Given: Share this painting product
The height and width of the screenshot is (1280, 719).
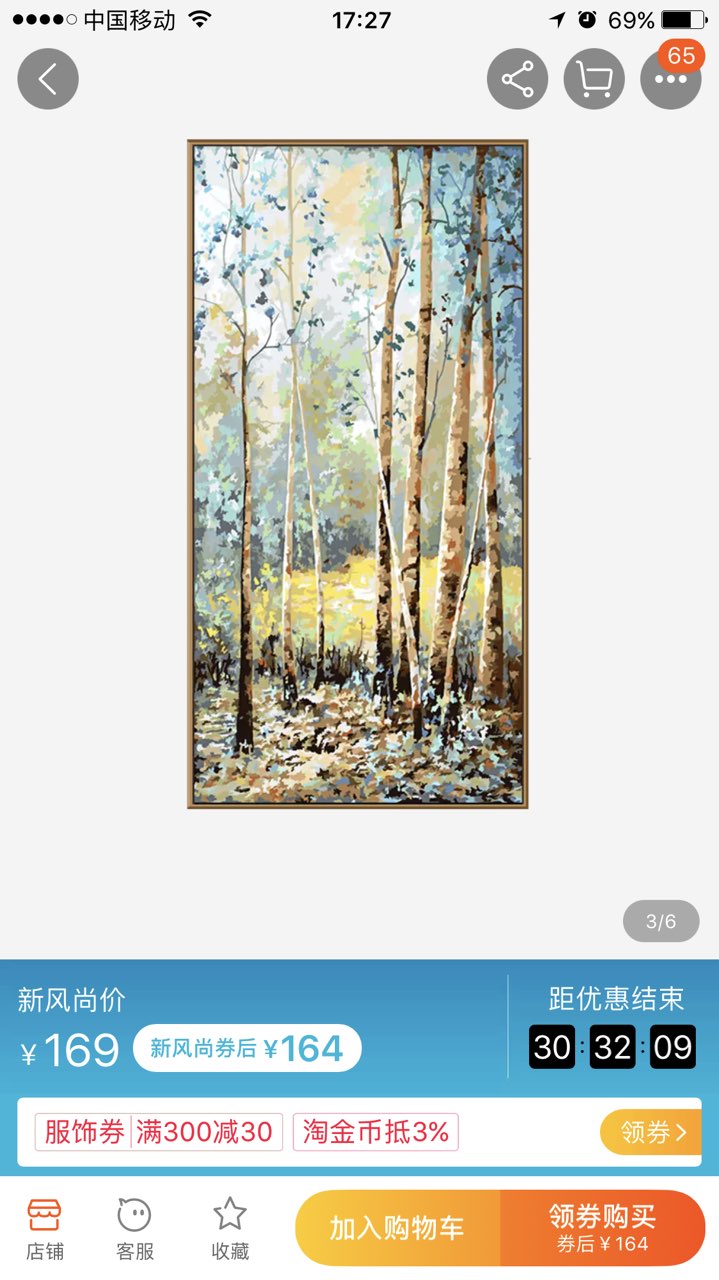Looking at the screenshot, I should 517,79.
